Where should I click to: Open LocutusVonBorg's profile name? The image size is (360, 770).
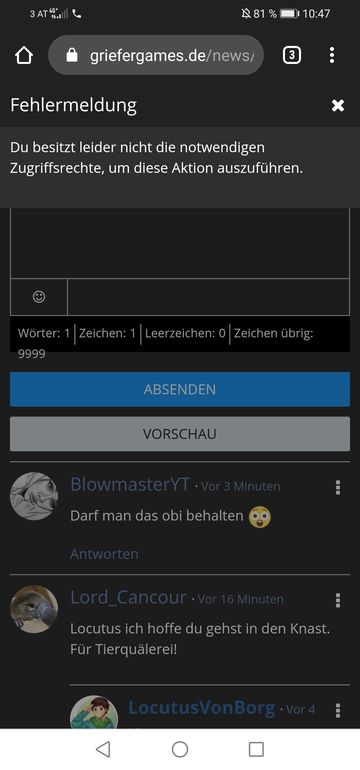201,708
